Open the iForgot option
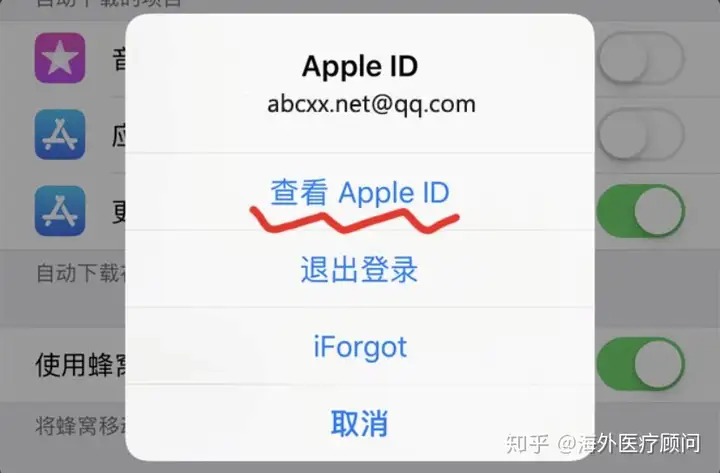 (359, 347)
